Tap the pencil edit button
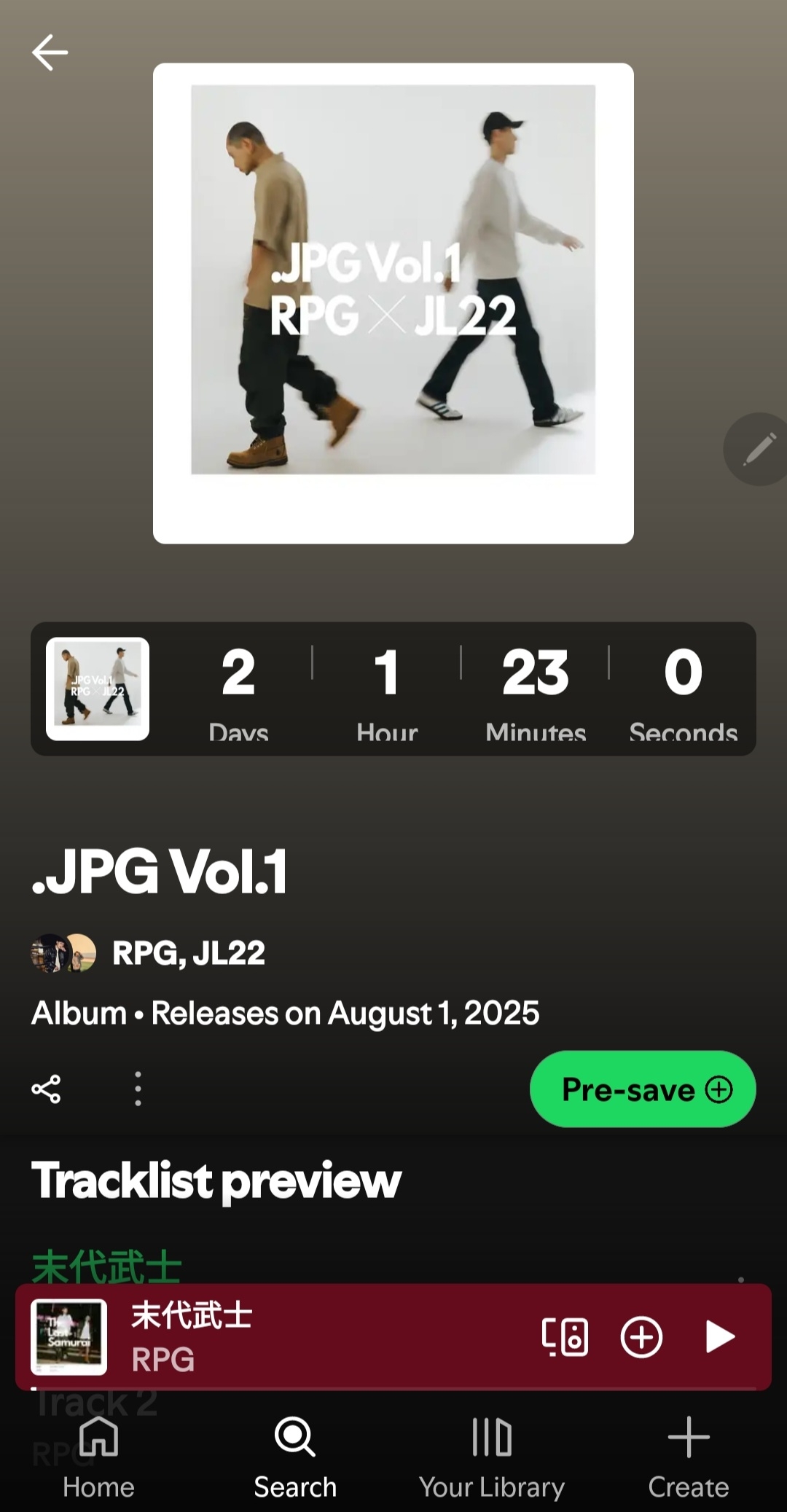787x1512 pixels. [x=759, y=449]
